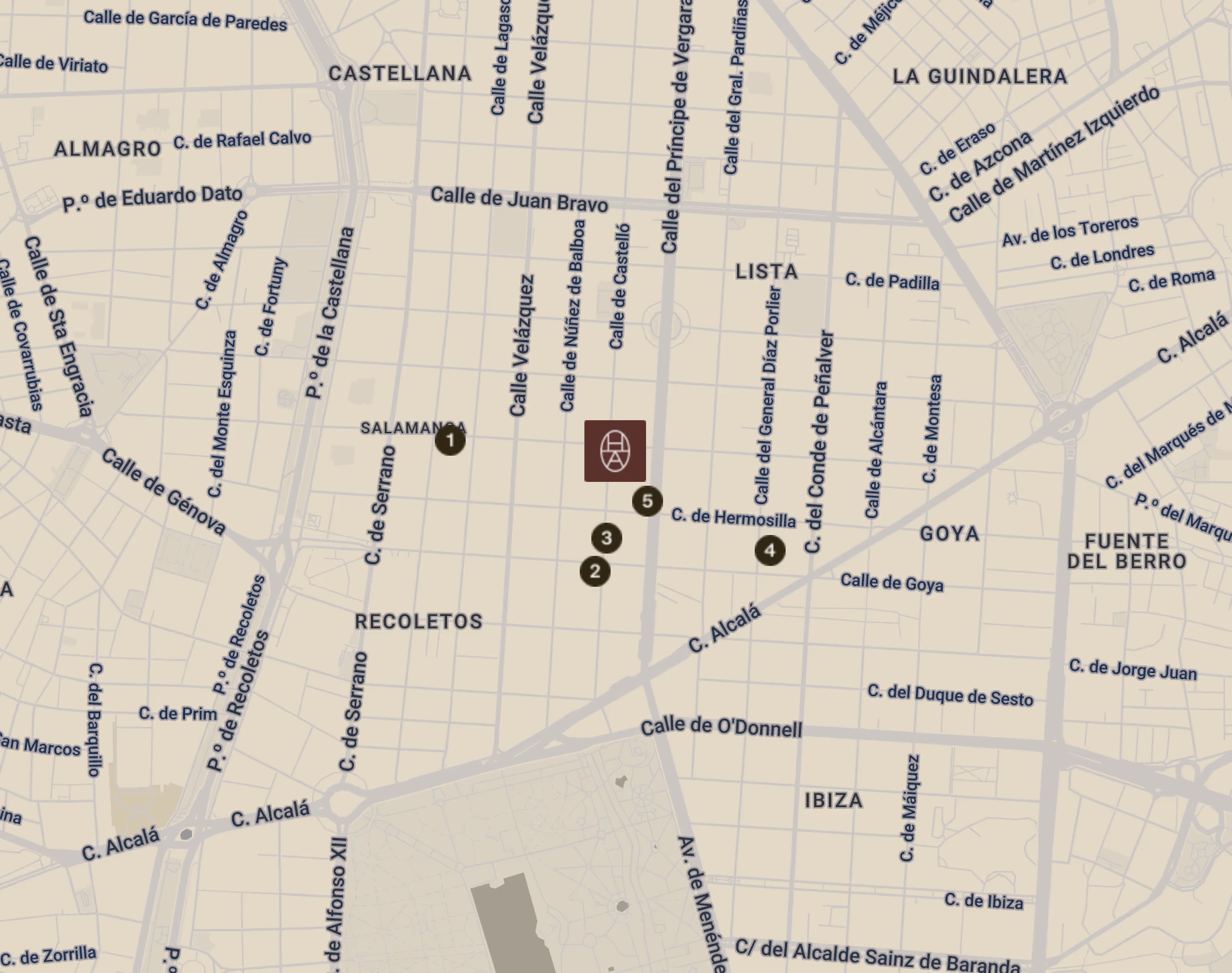Tap map marker number 1

(x=450, y=440)
